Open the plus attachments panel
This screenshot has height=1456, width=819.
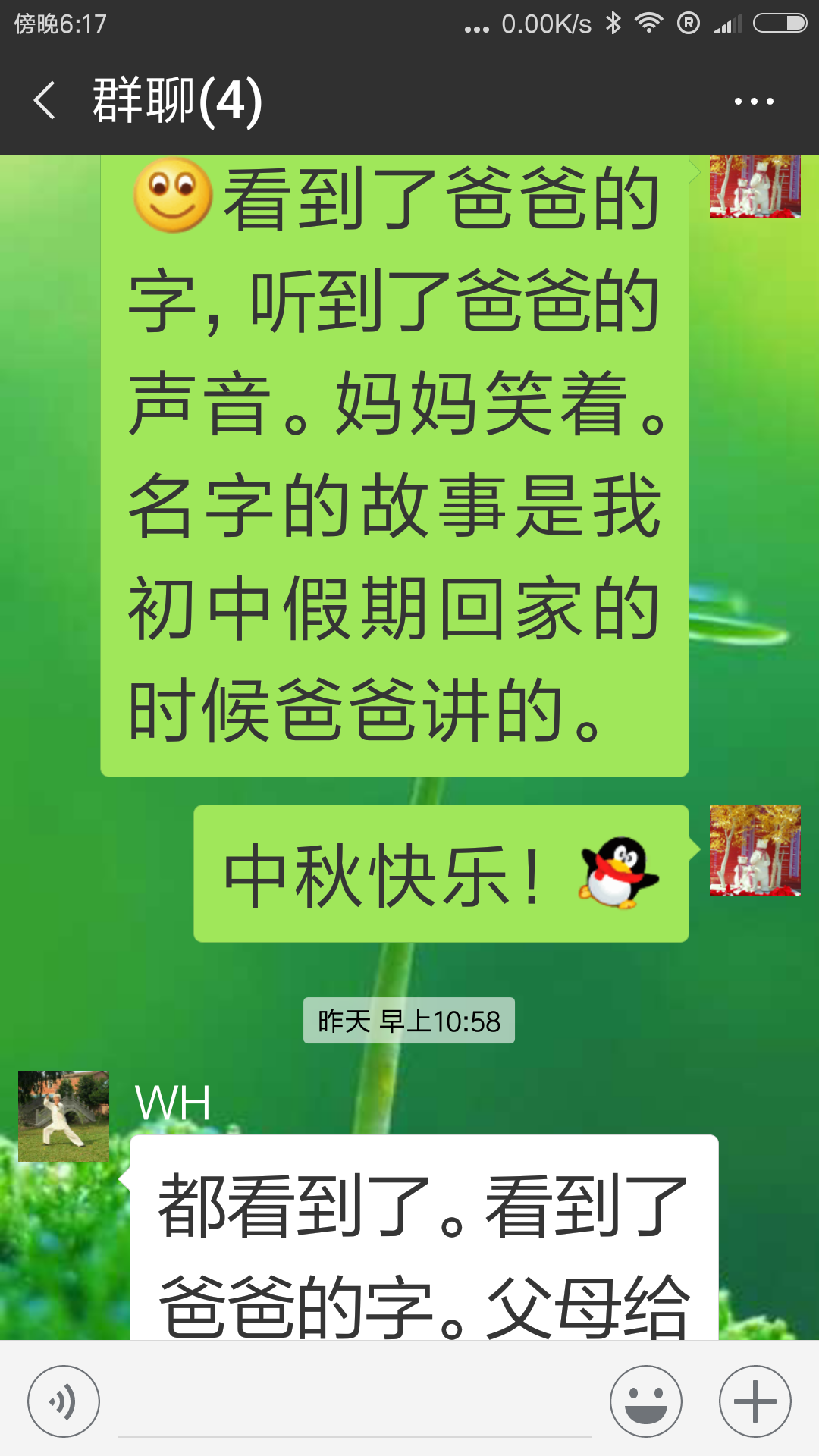tap(755, 1401)
